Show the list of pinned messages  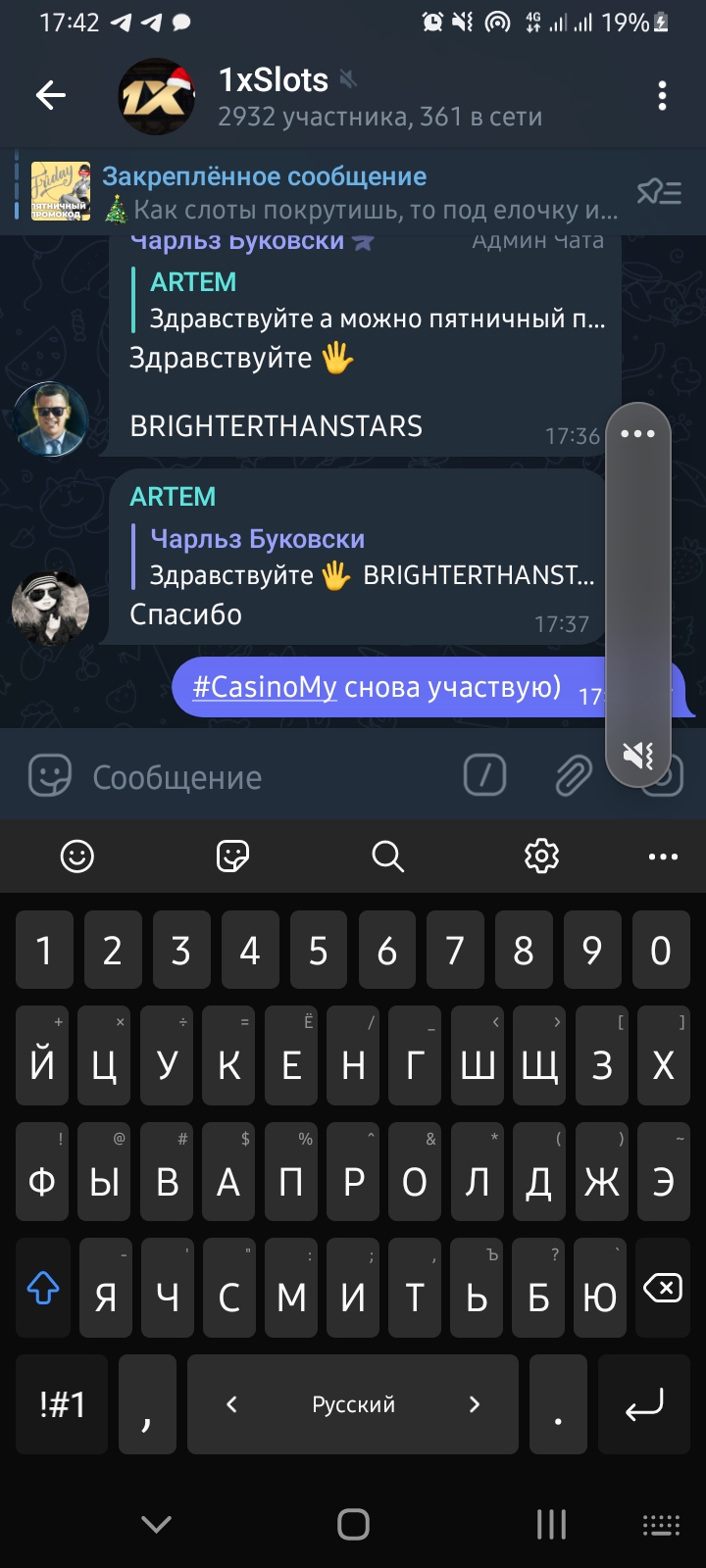(659, 192)
